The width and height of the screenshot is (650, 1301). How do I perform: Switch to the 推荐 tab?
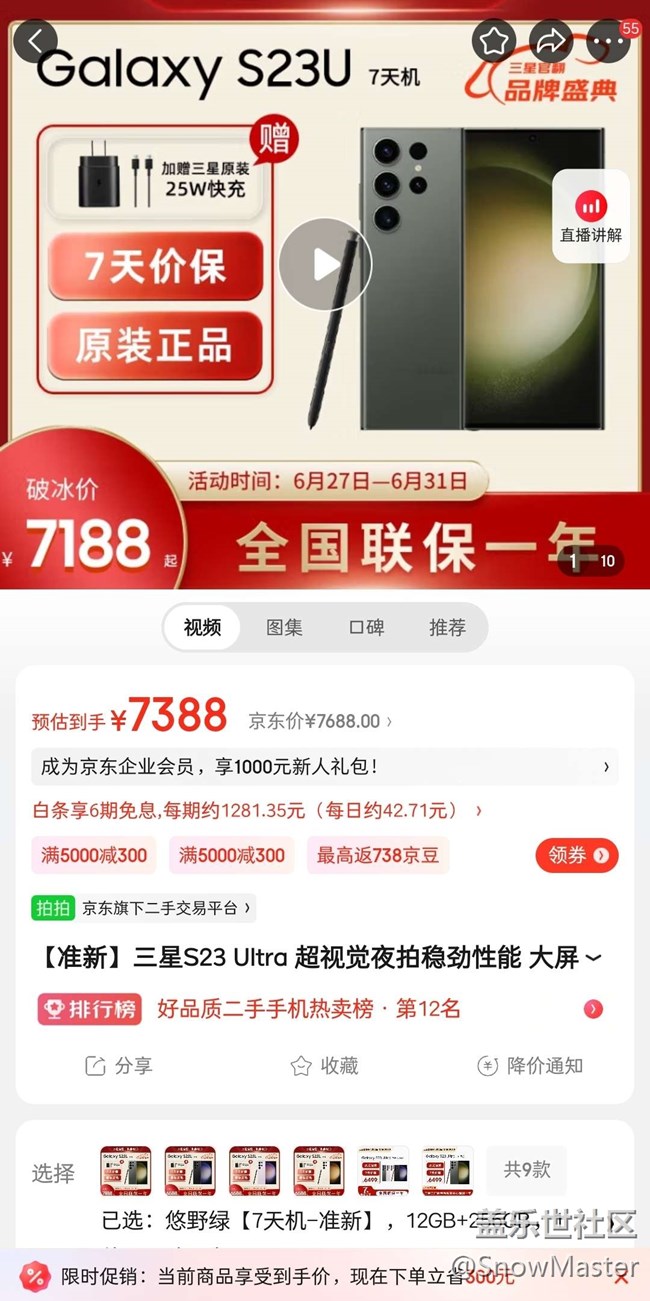(447, 628)
